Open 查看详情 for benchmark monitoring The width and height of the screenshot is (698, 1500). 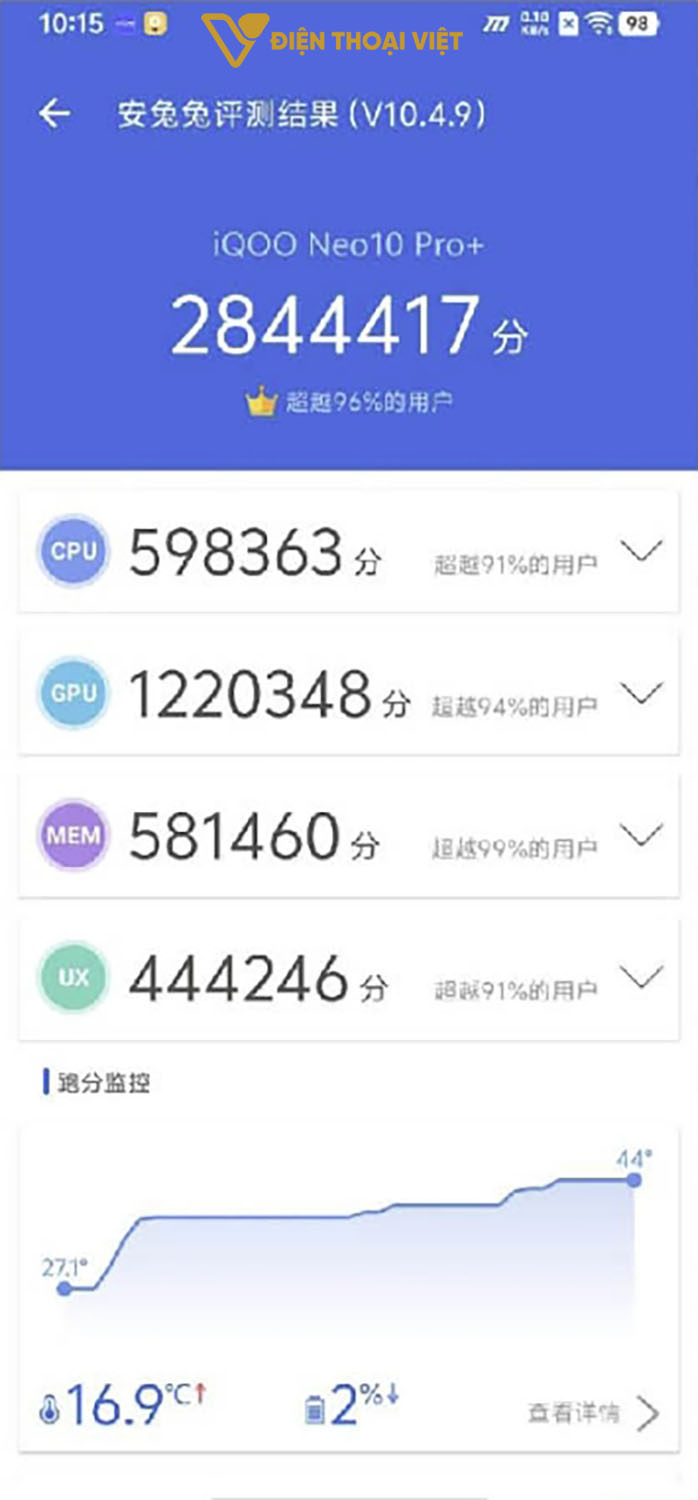[593, 1413]
